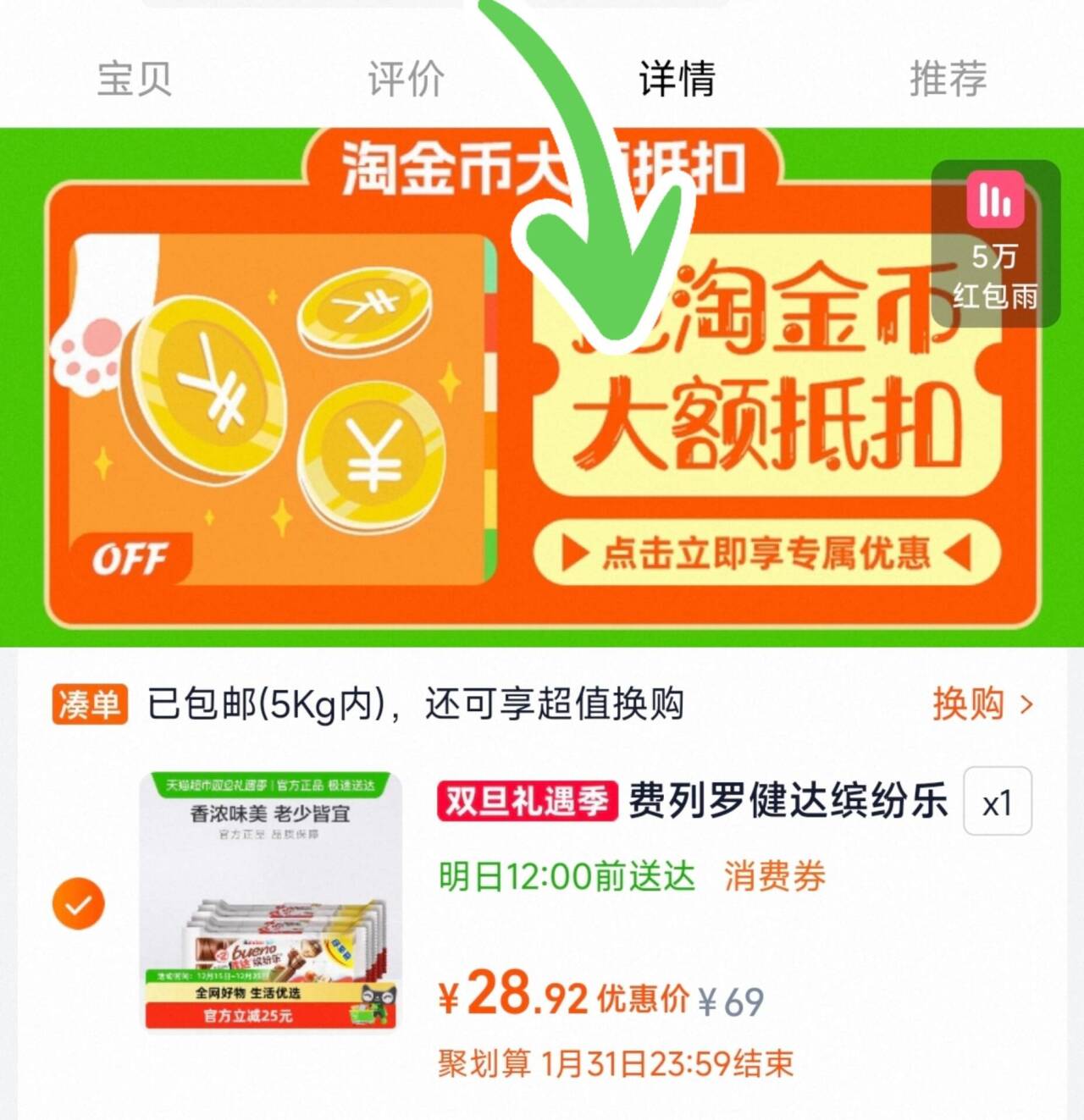Screen dimensions: 1084x1120
Task: Open the 推荐 tab
Action: click(x=948, y=79)
